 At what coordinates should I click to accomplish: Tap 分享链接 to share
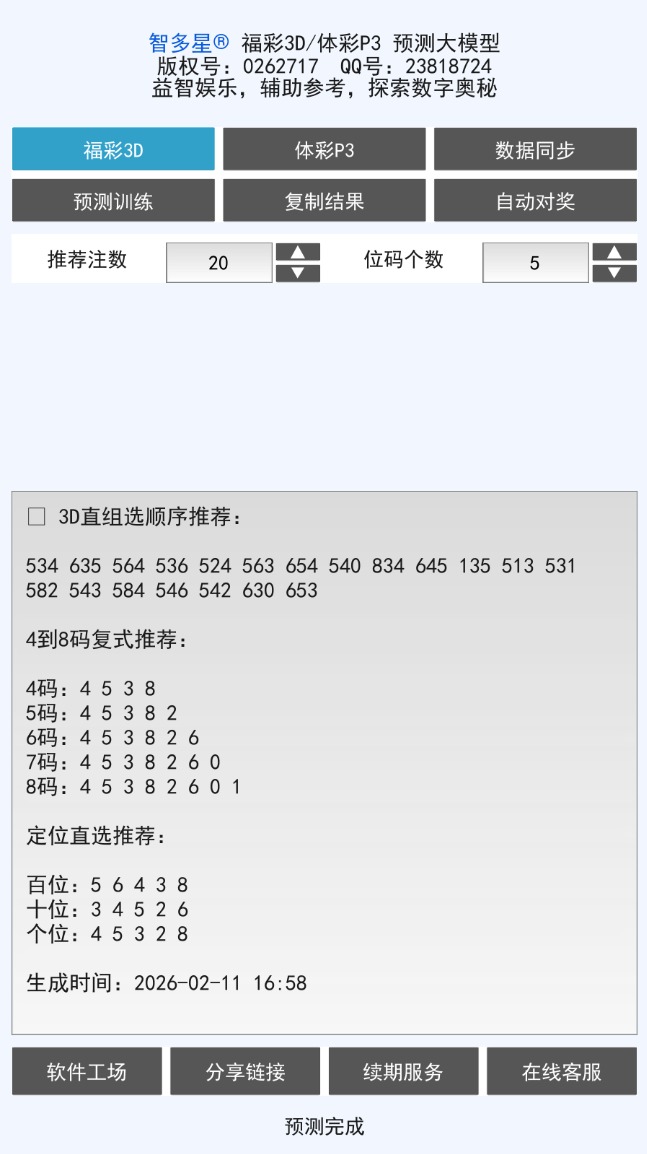pyautogui.click(x=245, y=1072)
